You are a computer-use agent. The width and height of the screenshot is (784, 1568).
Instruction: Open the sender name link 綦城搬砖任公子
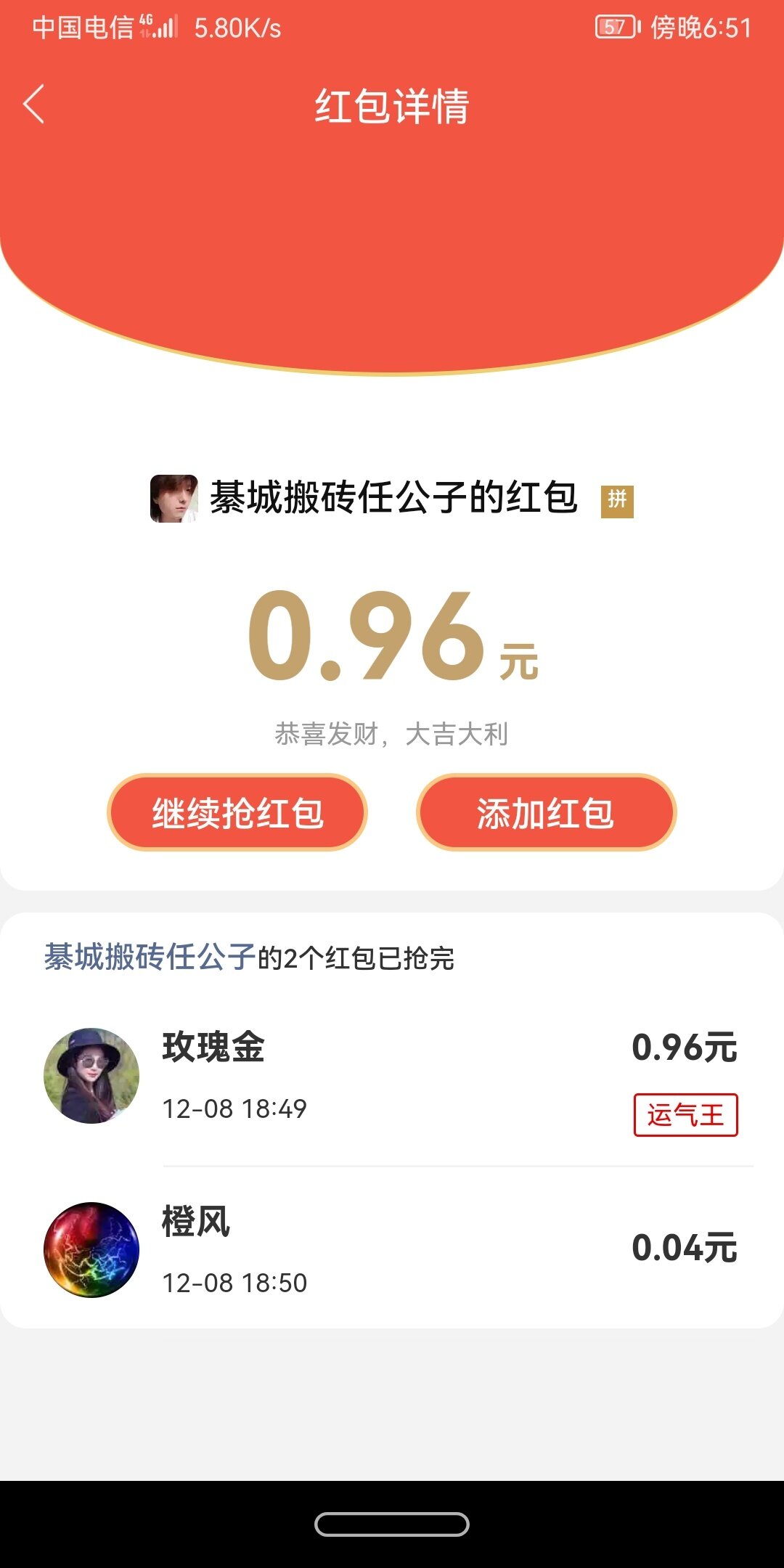[x=150, y=957]
